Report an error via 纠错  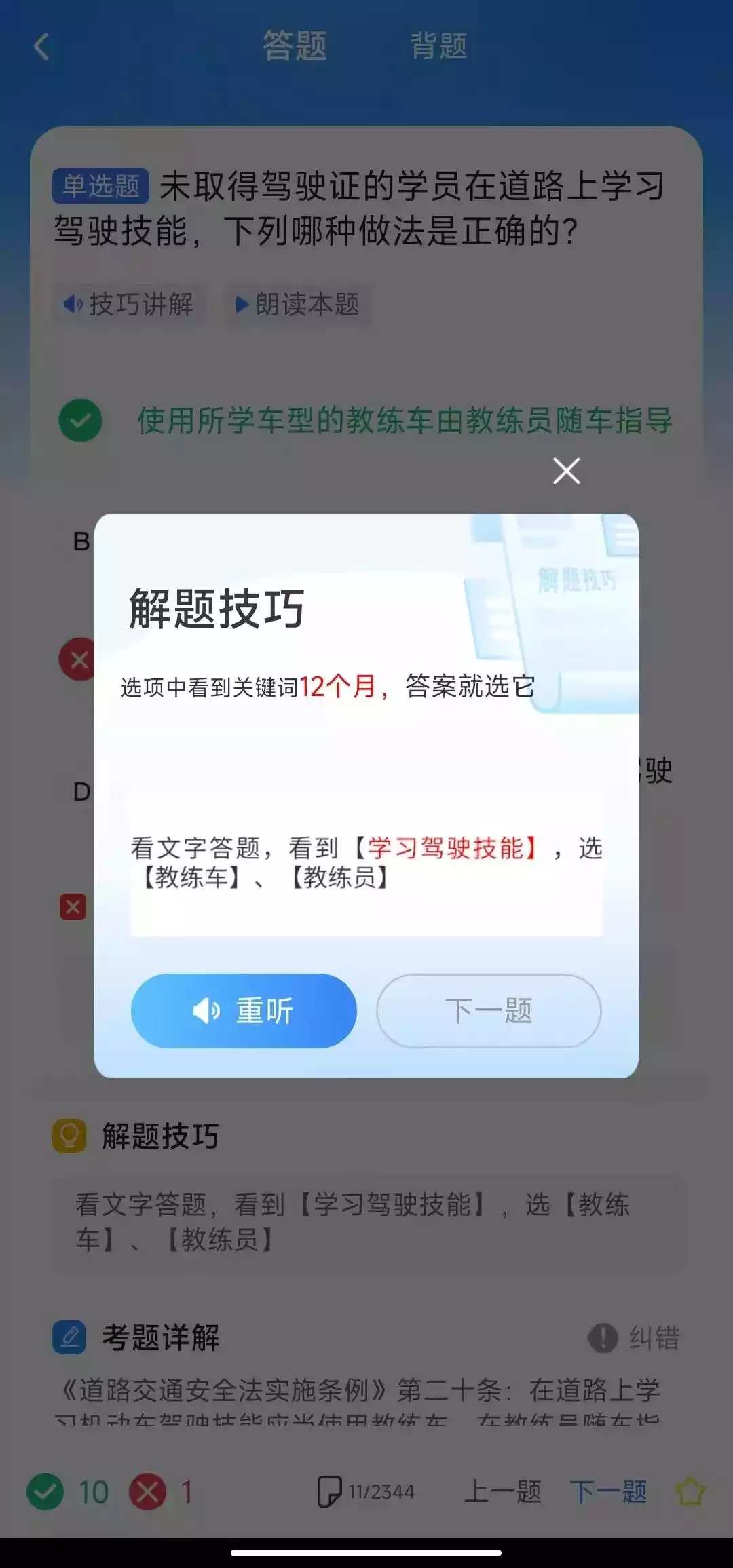point(635,1338)
